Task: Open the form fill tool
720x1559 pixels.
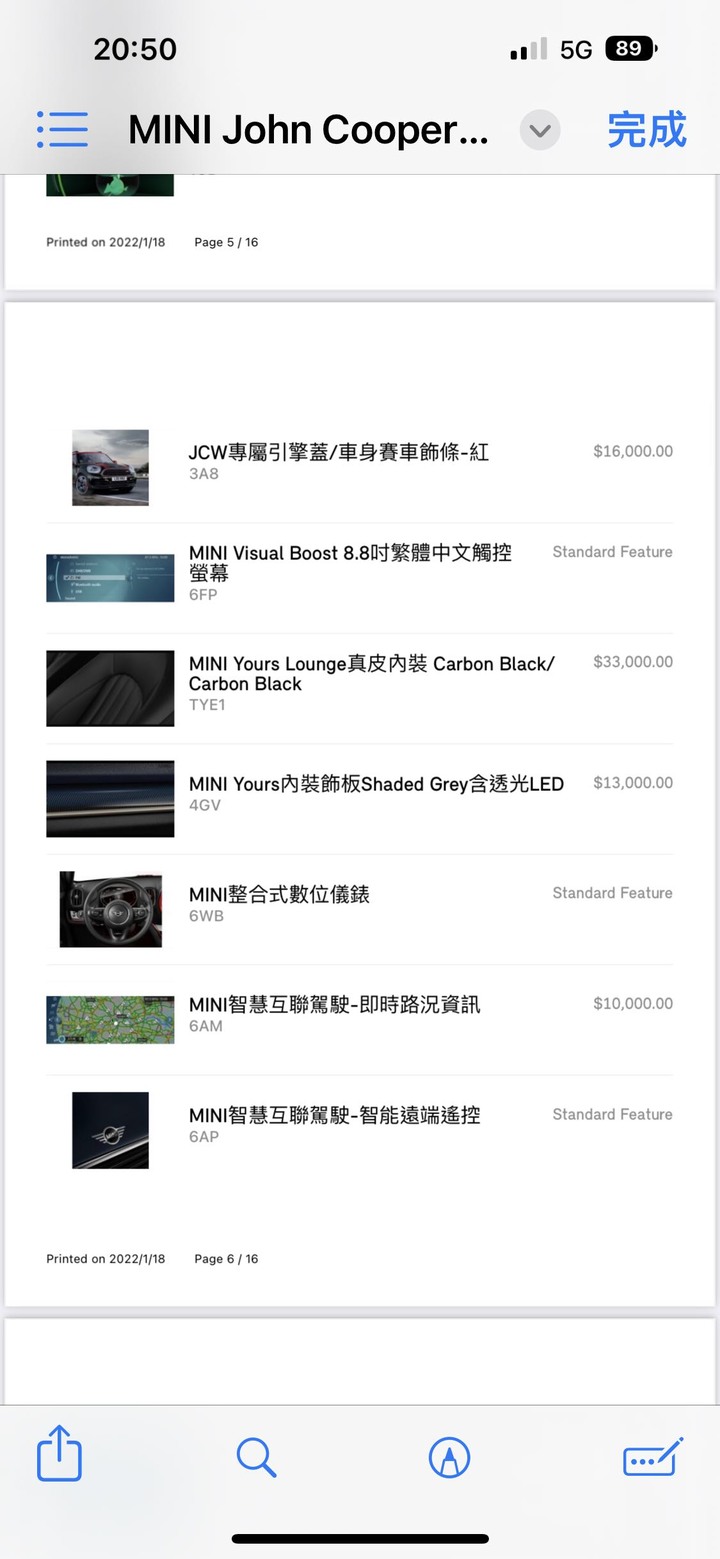Action: 652,1457
